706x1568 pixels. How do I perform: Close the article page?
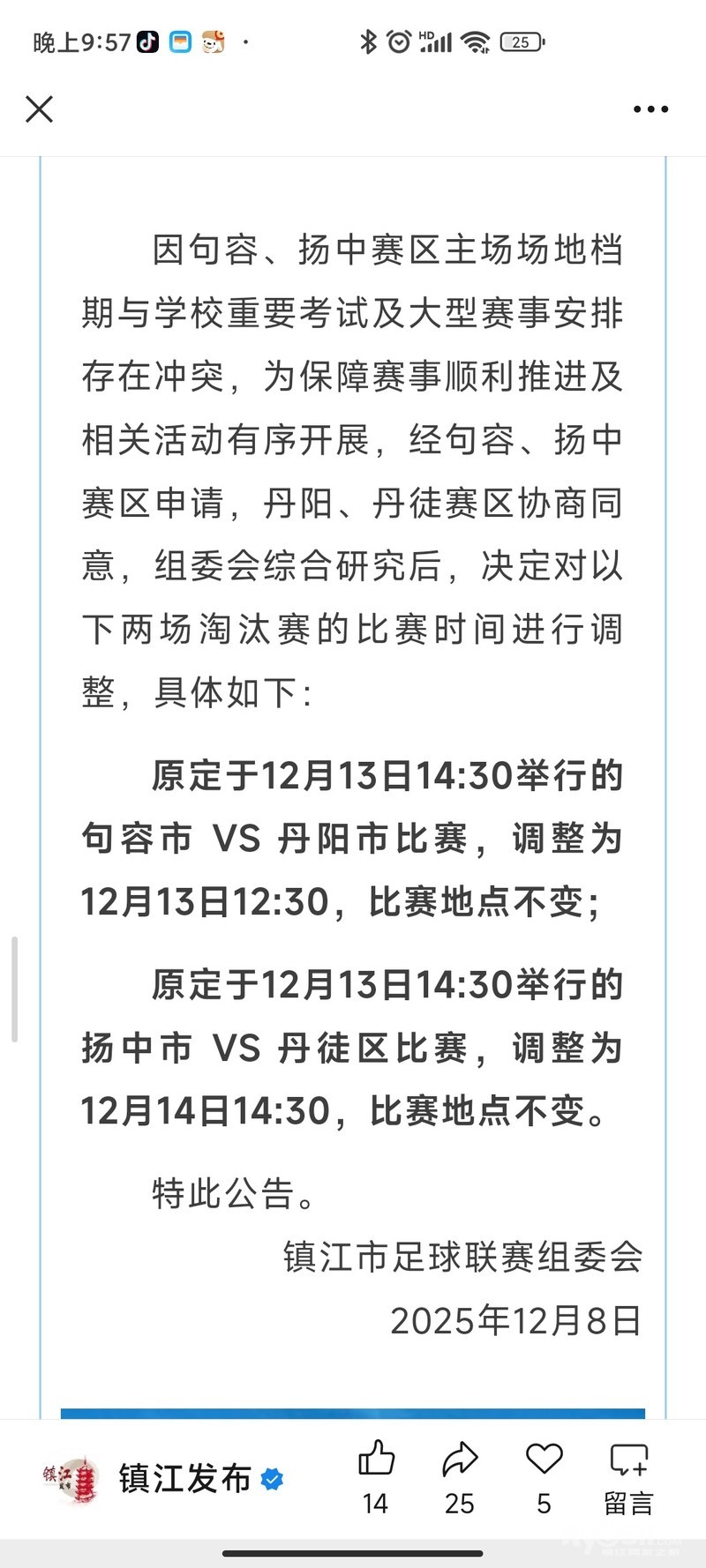[40, 109]
